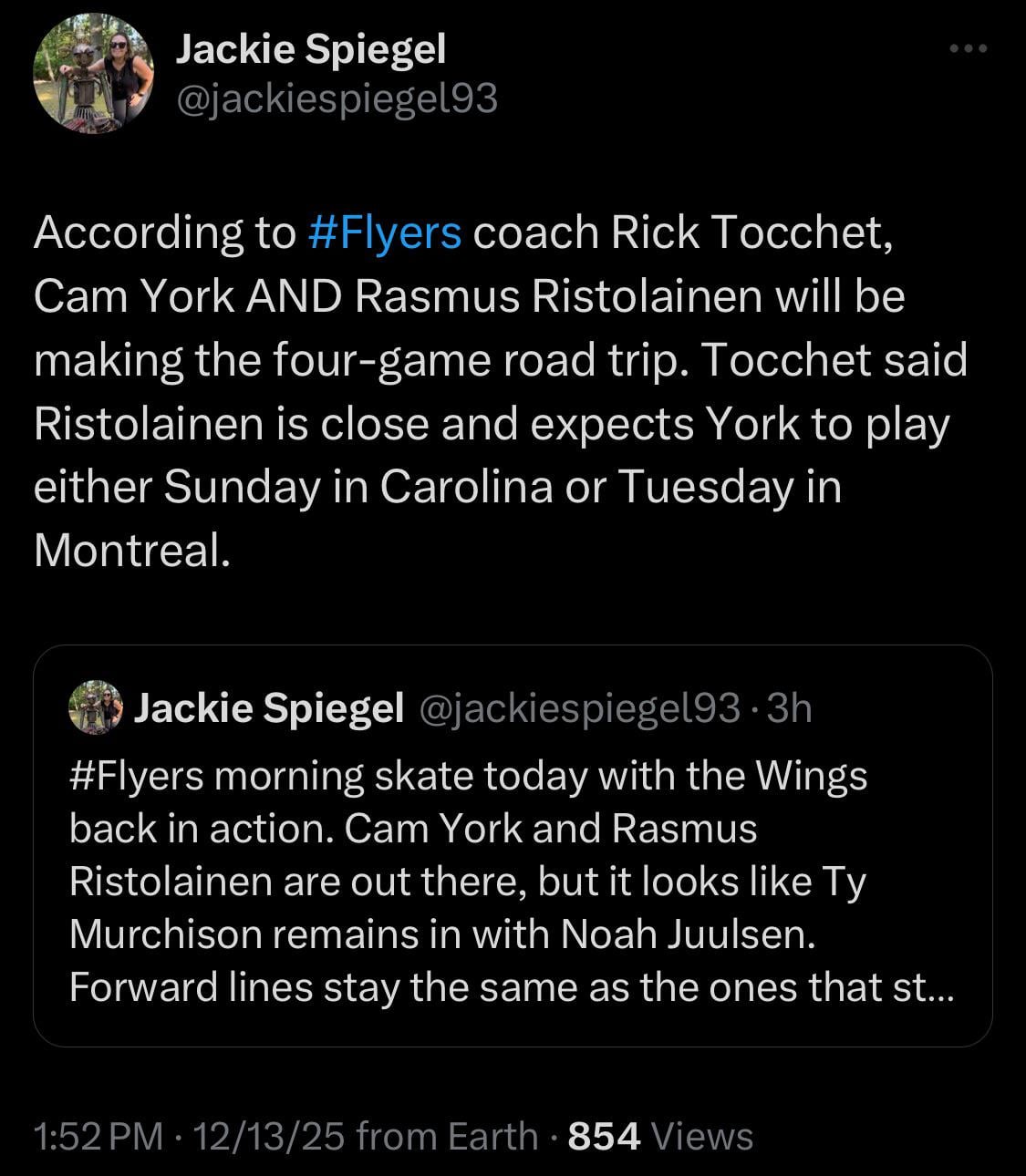Open the three-dot overflow menu
The image size is (1026, 1176).
pos(968,48)
